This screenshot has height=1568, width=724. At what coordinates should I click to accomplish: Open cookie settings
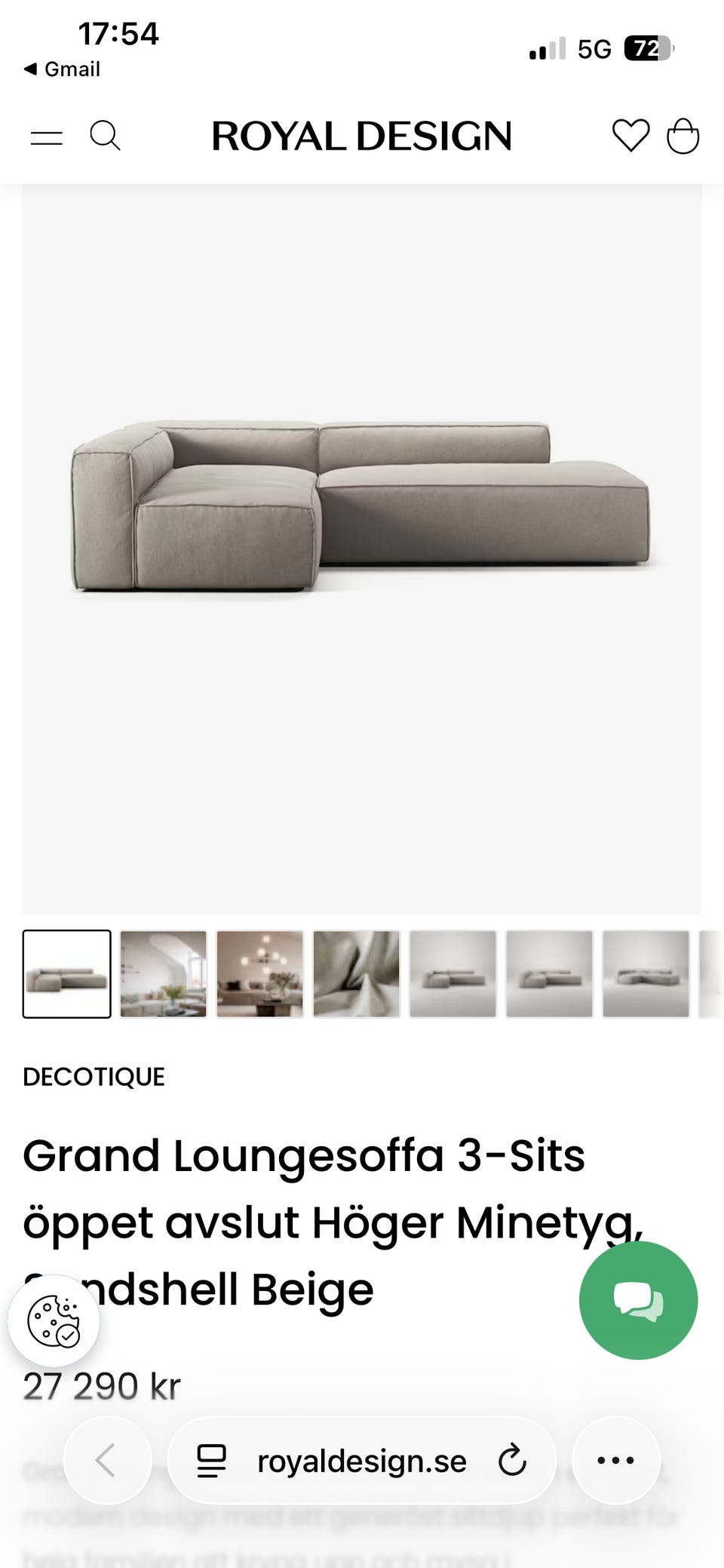tap(54, 1321)
